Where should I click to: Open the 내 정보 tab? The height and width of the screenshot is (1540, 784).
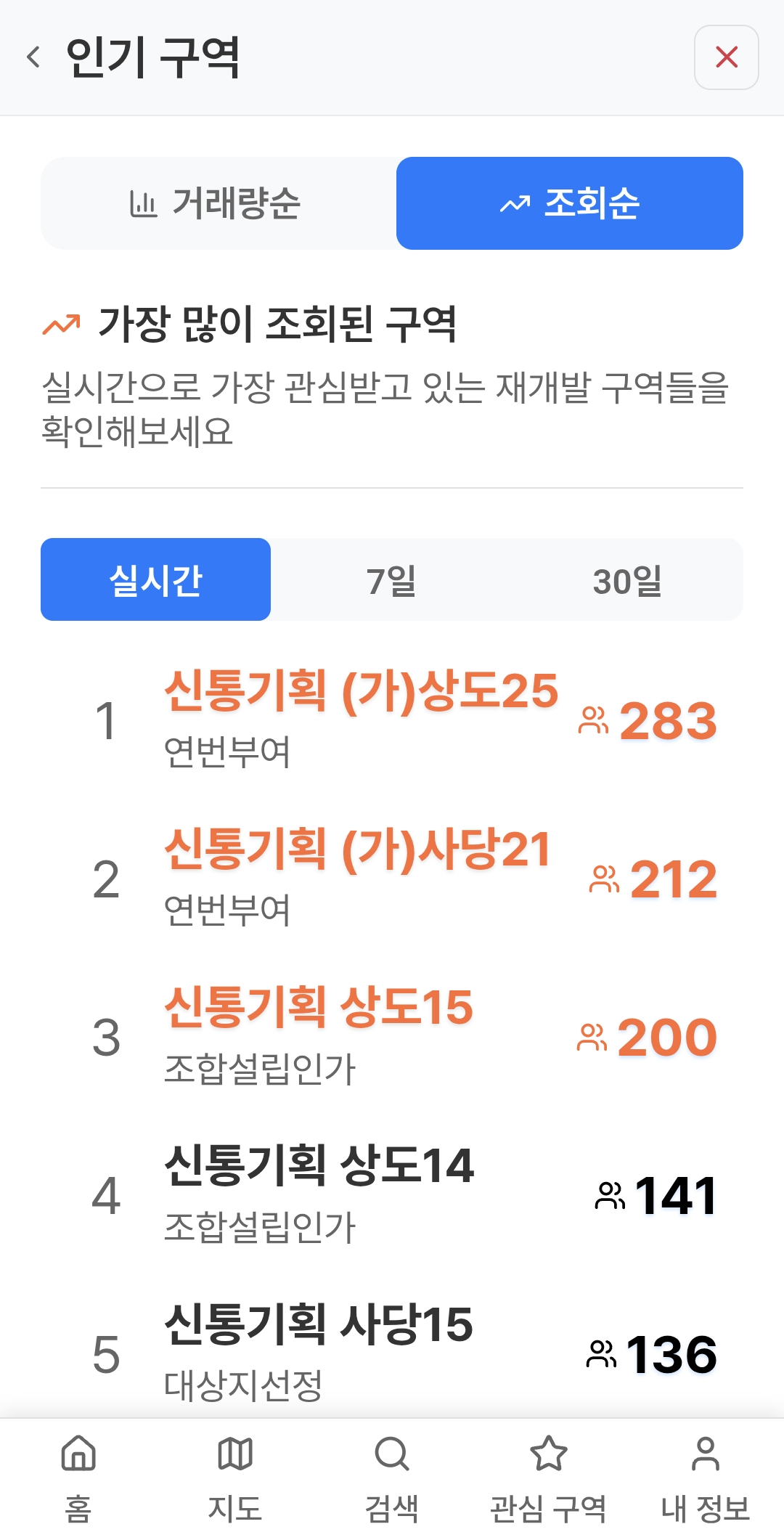[x=705, y=1479]
